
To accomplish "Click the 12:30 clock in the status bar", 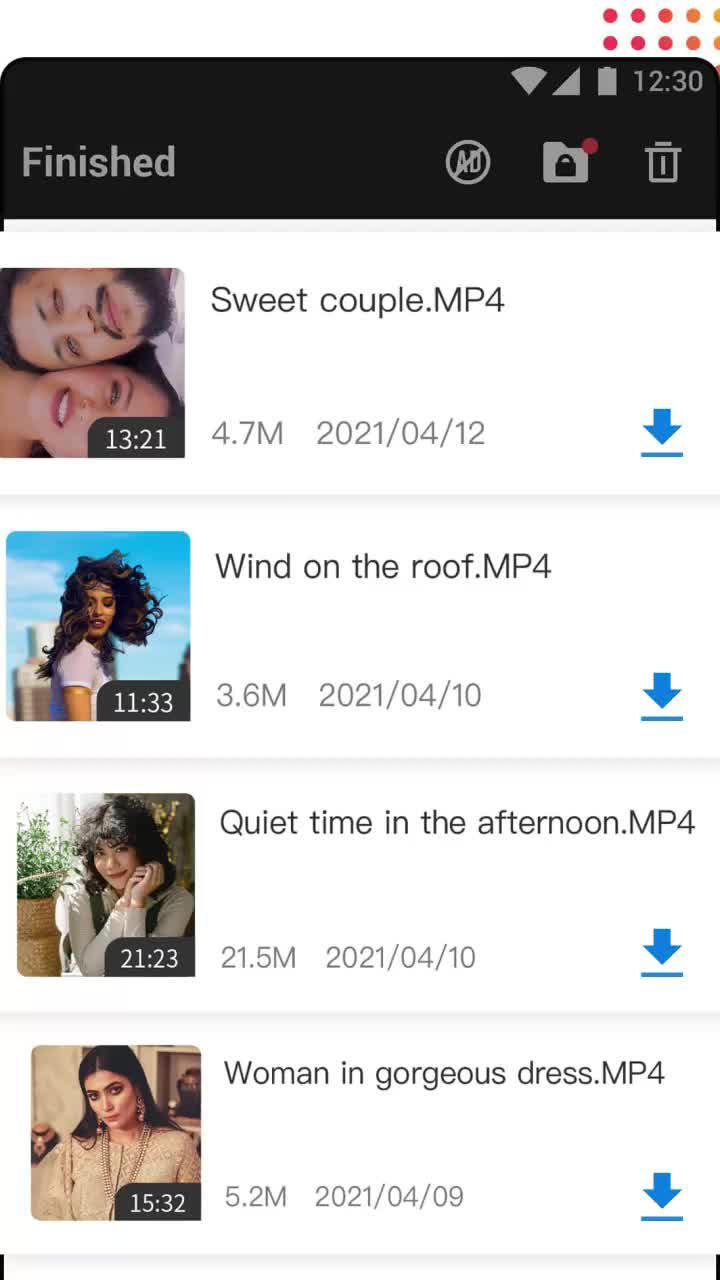I will 668,81.
